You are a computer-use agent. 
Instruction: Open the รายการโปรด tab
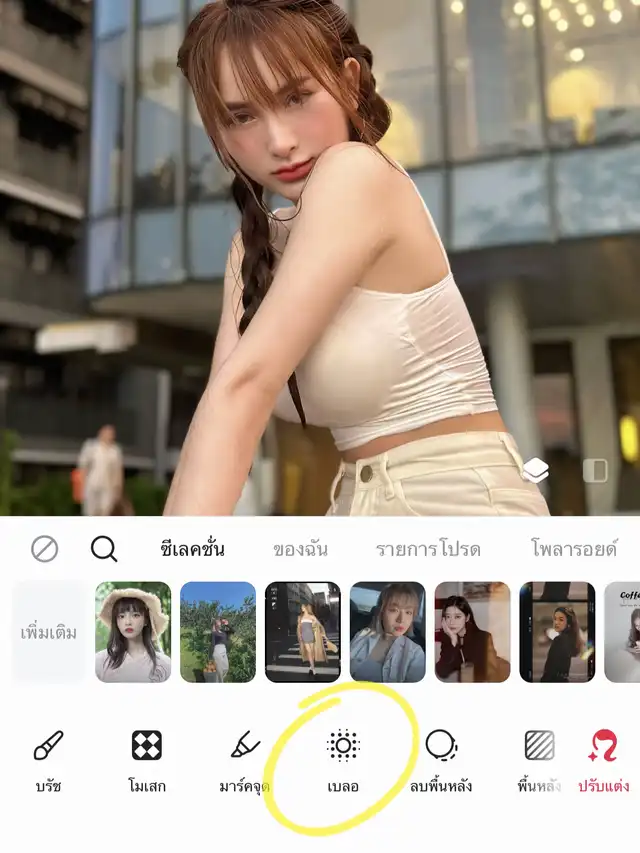click(428, 549)
